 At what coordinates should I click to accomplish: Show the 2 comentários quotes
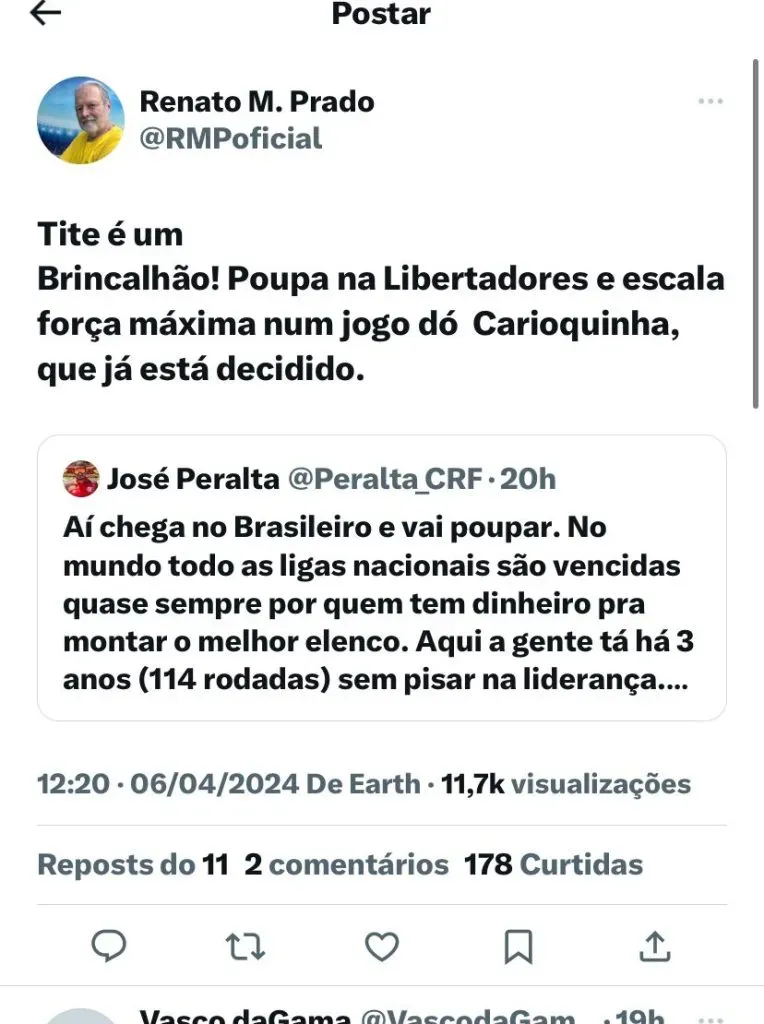pos(346,864)
